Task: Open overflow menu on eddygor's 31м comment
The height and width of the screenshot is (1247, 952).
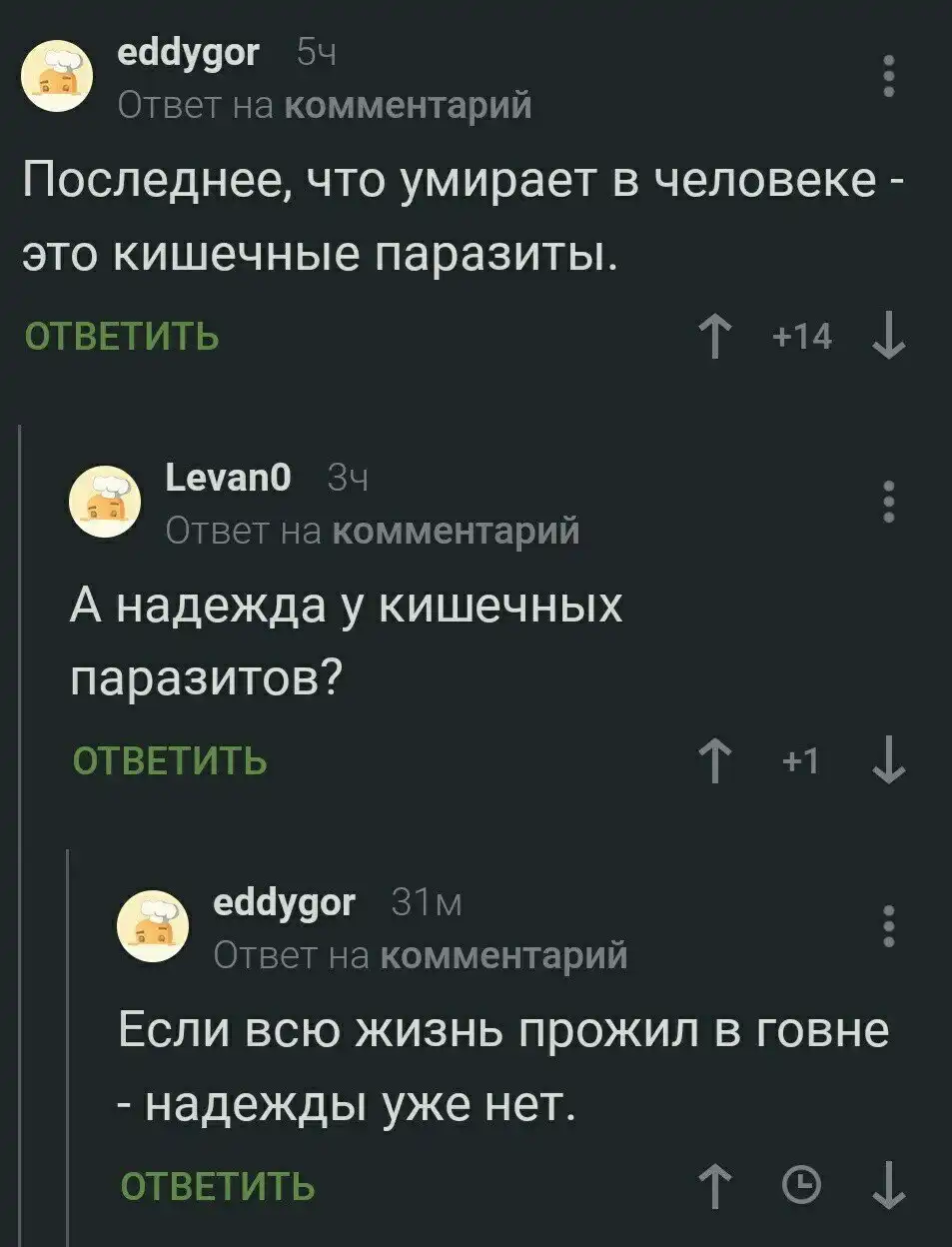Action: (x=888, y=926)
